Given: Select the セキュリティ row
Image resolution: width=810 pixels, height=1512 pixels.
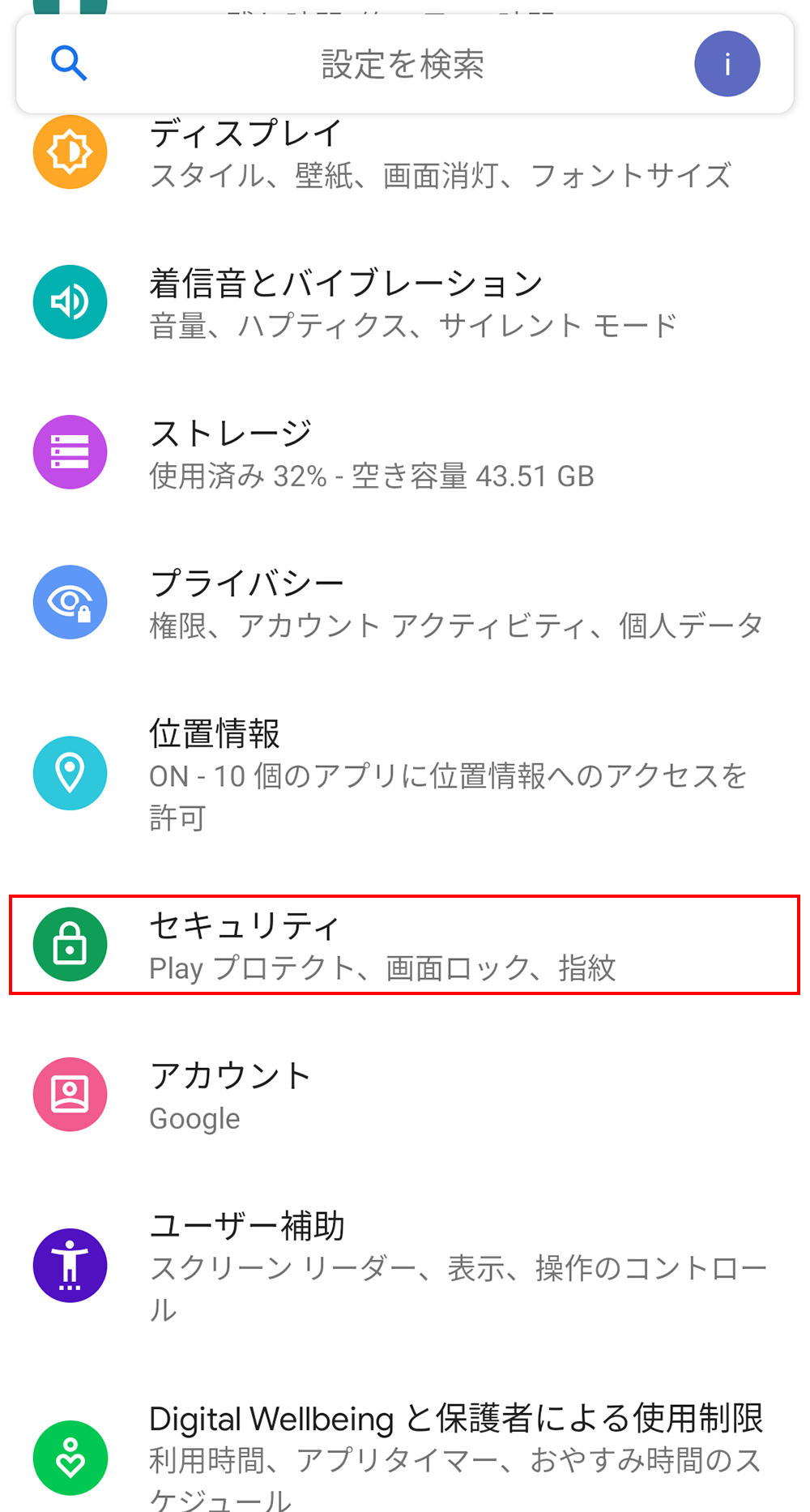Looking at the screenshot, I should coord(405,945).
